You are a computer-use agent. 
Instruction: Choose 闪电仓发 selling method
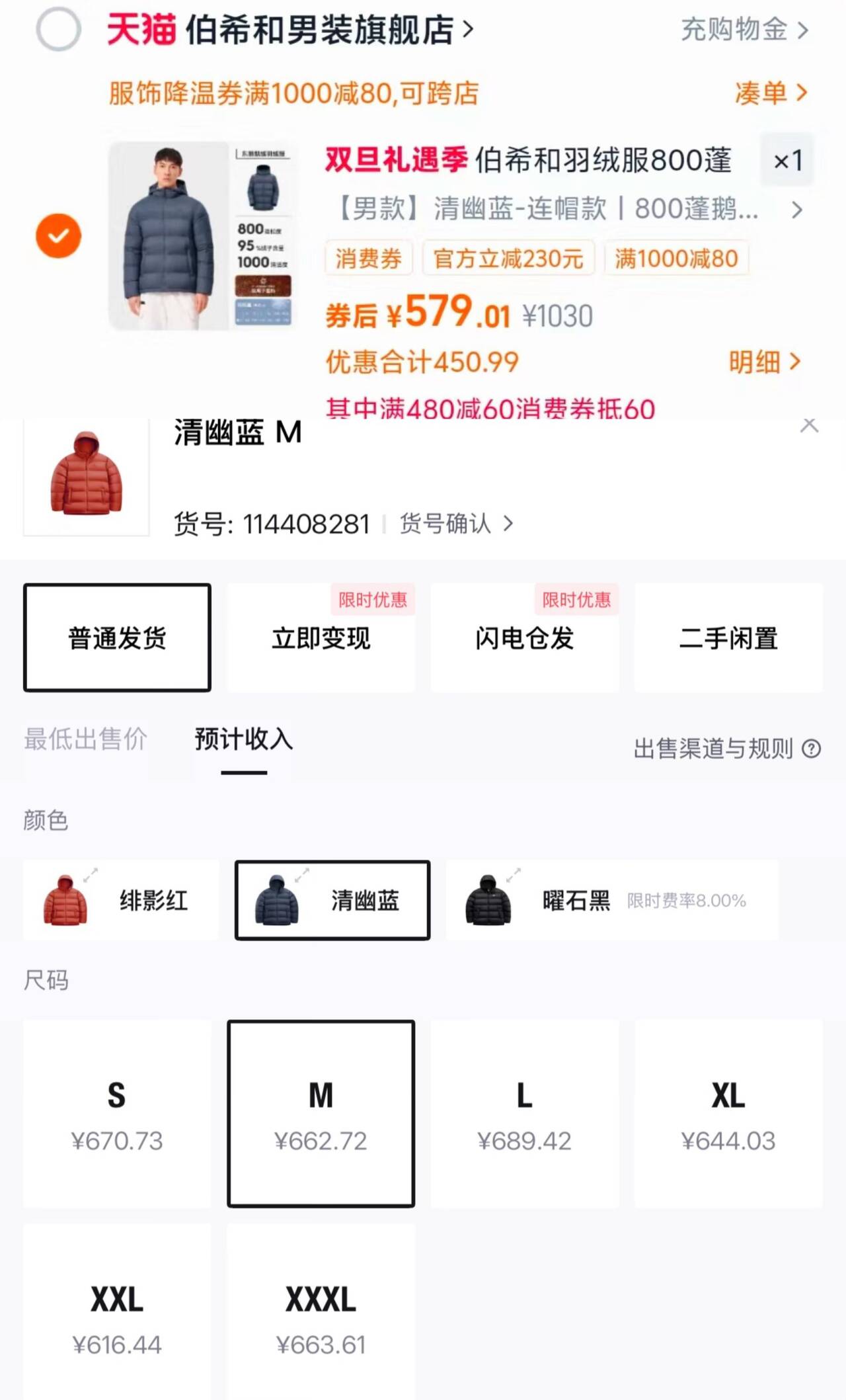[525, 638]
